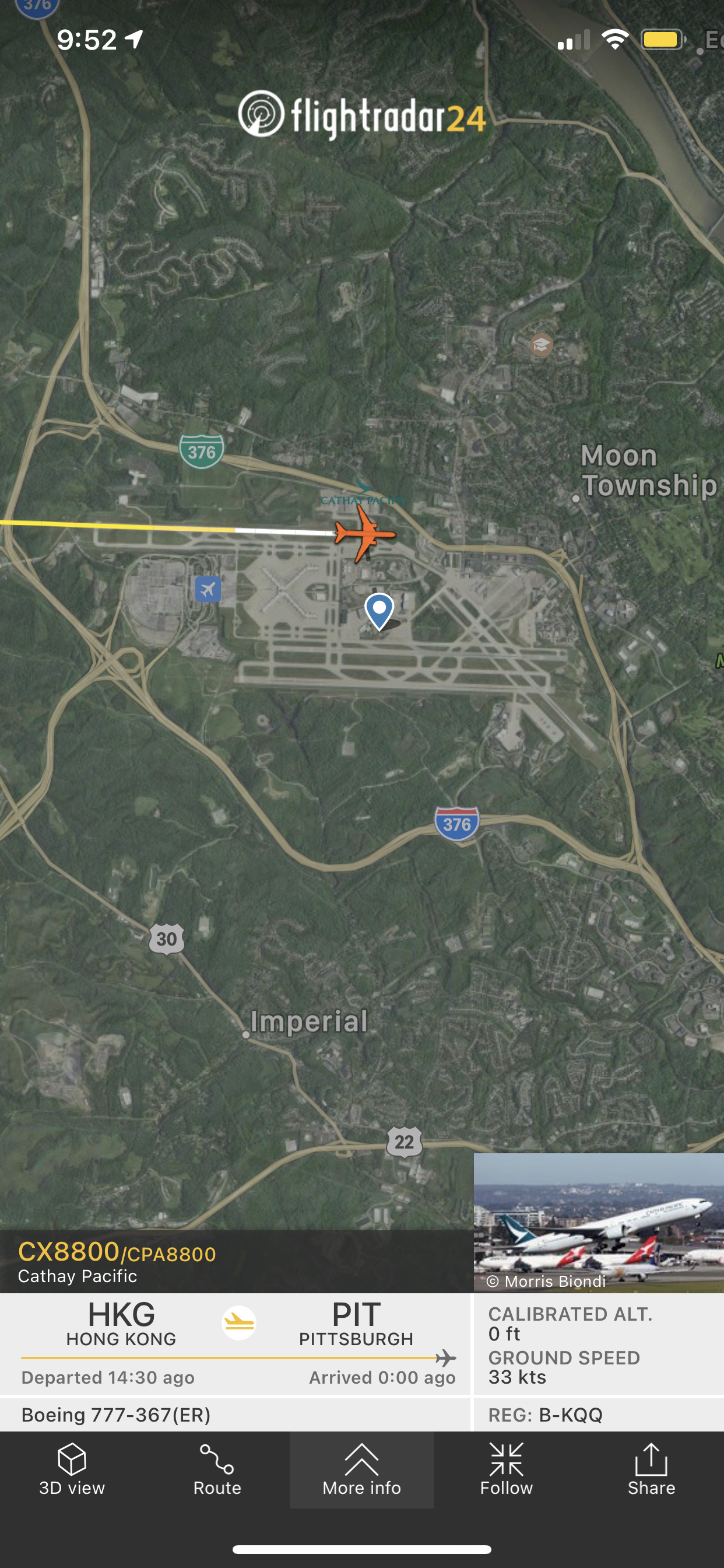The height and width of the screenshot is (1568, 724).
Task: Follow flight CX8800
Action: click(506, 1469)
